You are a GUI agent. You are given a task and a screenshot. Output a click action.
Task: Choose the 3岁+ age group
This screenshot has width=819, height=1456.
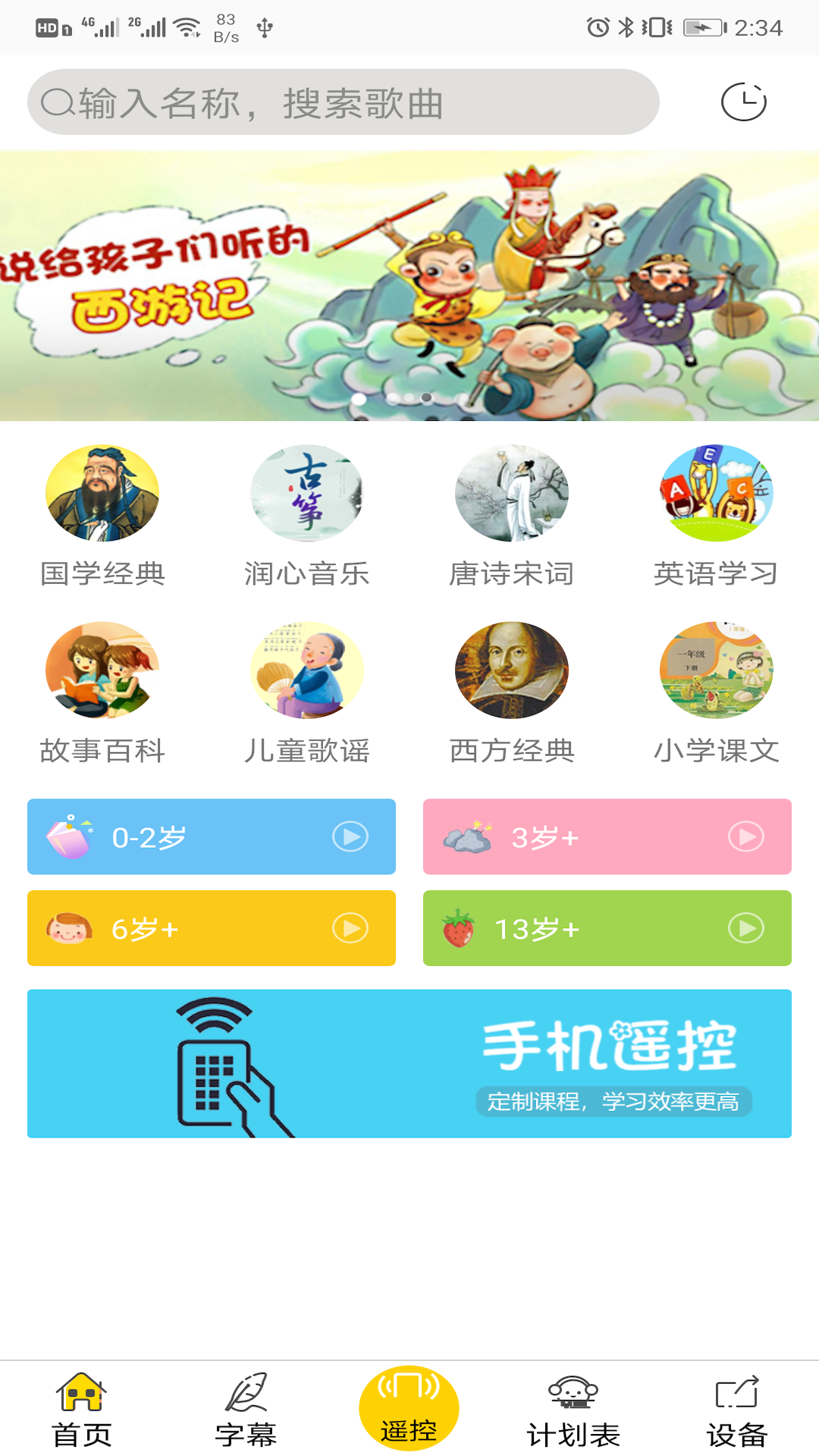pyautogui.click(x=607, y=836)
